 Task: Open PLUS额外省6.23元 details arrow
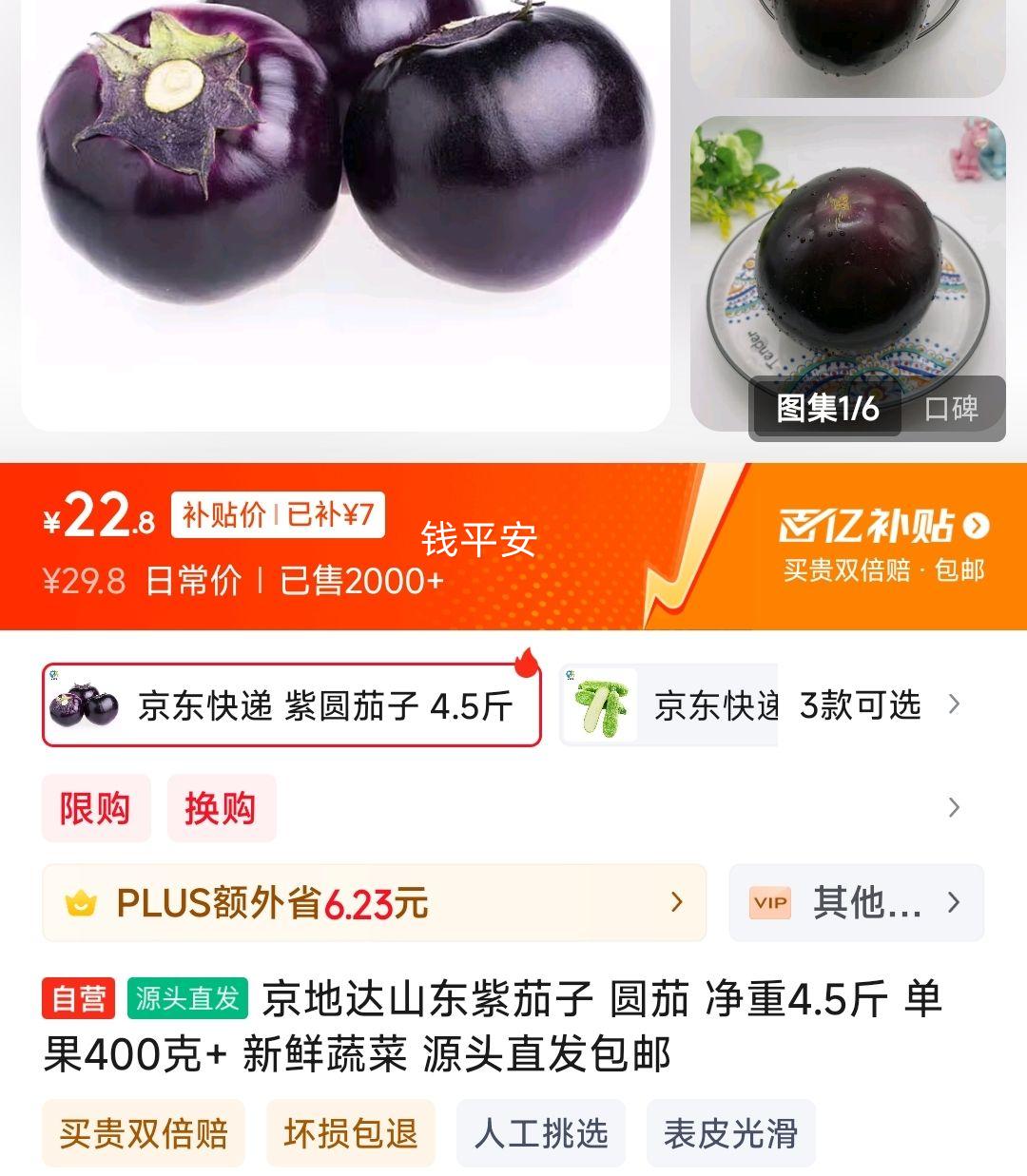tap(677, 903)
